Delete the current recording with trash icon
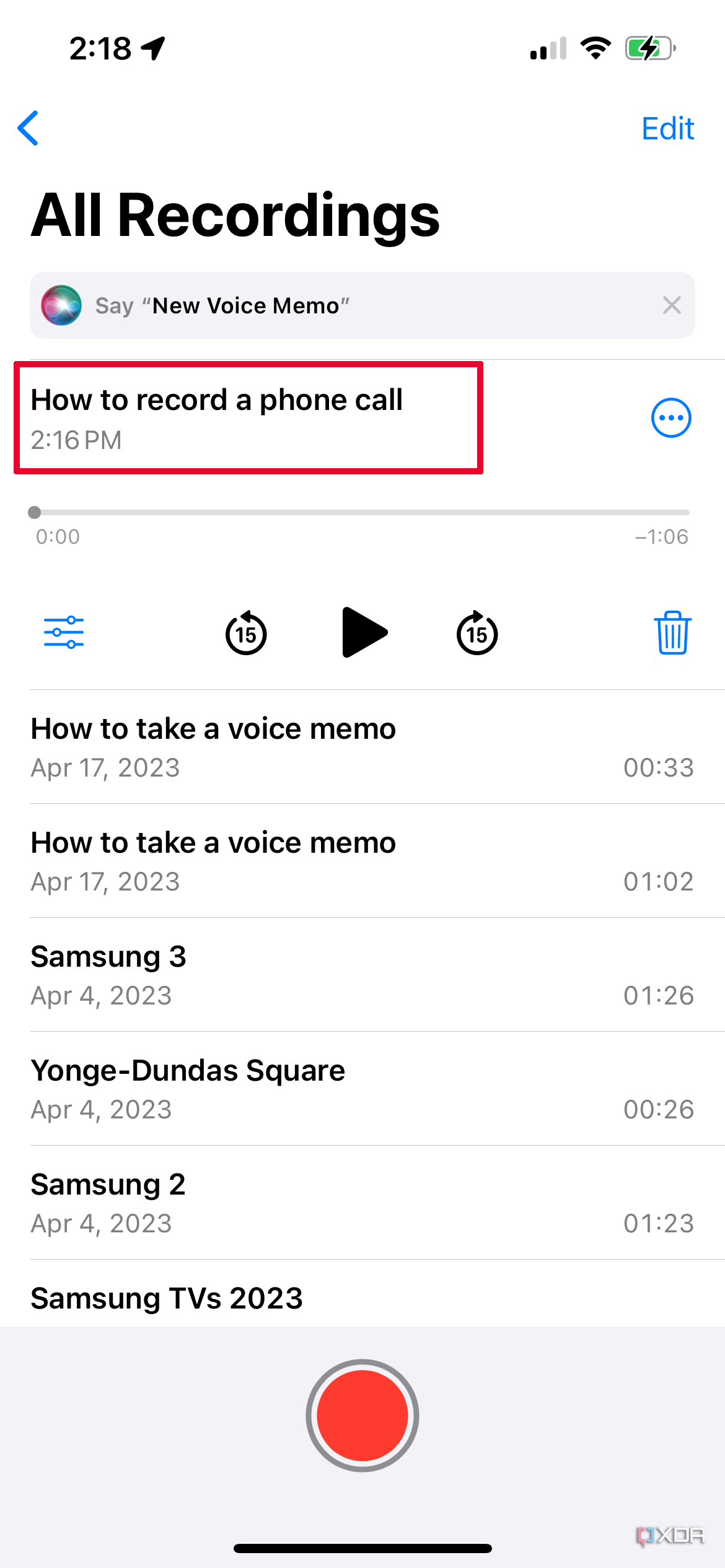 (672, 632)
